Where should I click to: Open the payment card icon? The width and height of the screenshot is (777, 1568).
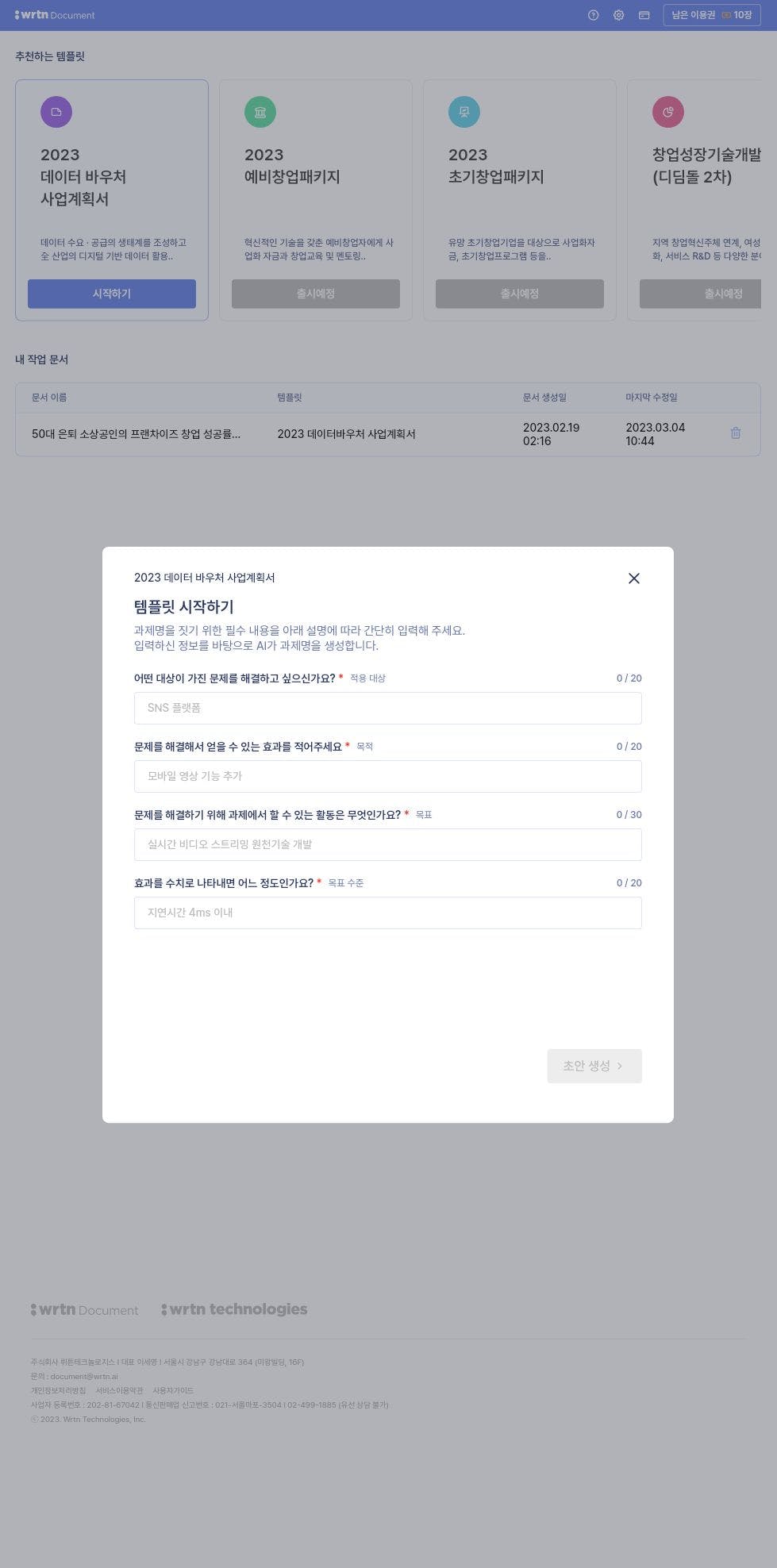(644, 15)
